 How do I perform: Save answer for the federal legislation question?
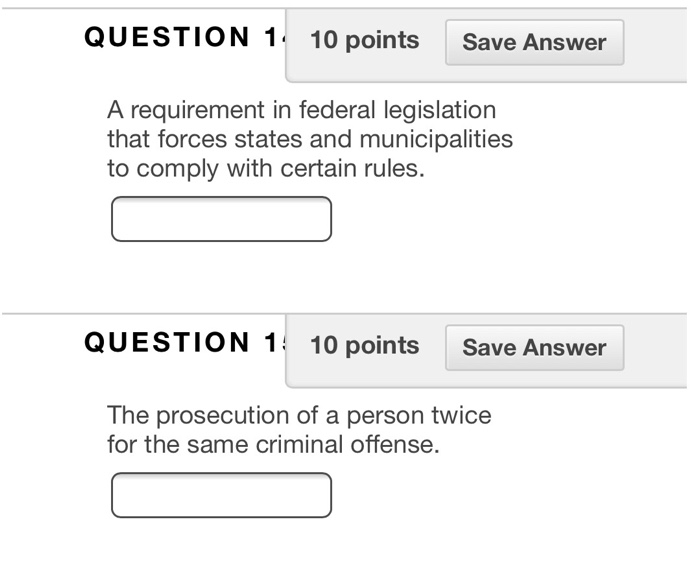coord(534,42)
